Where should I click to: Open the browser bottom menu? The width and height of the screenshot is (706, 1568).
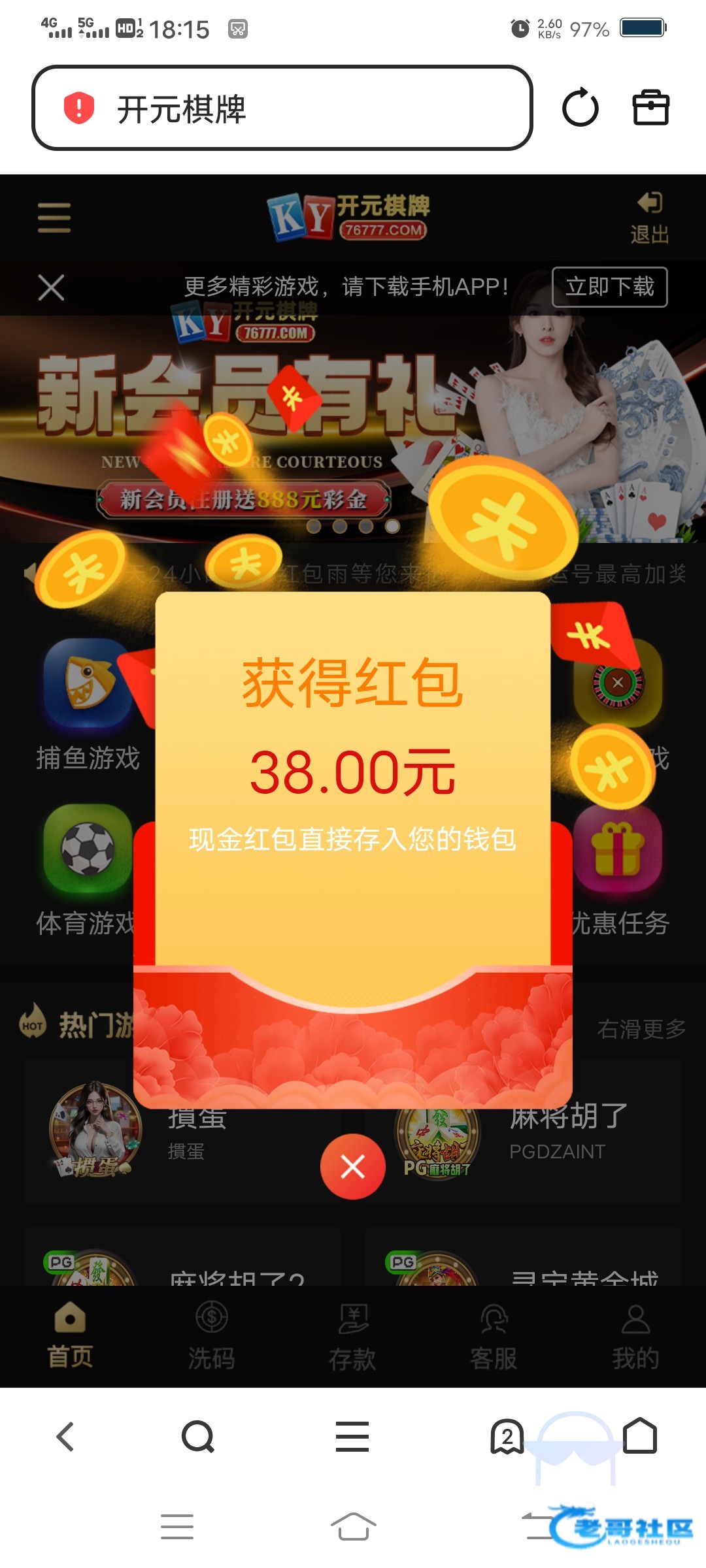[x=352, y=1437]
